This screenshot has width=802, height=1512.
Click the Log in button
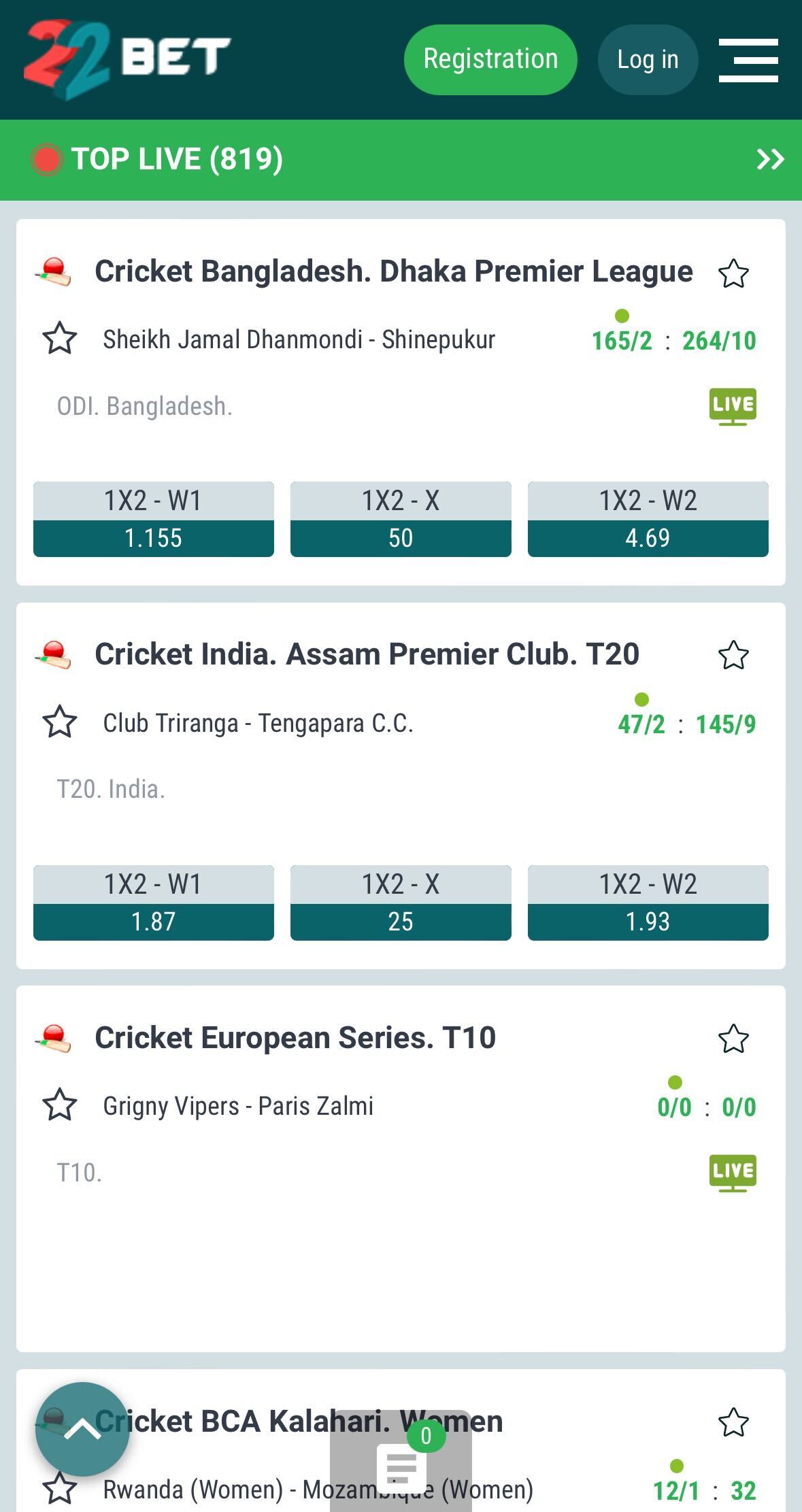coord(648,59)
